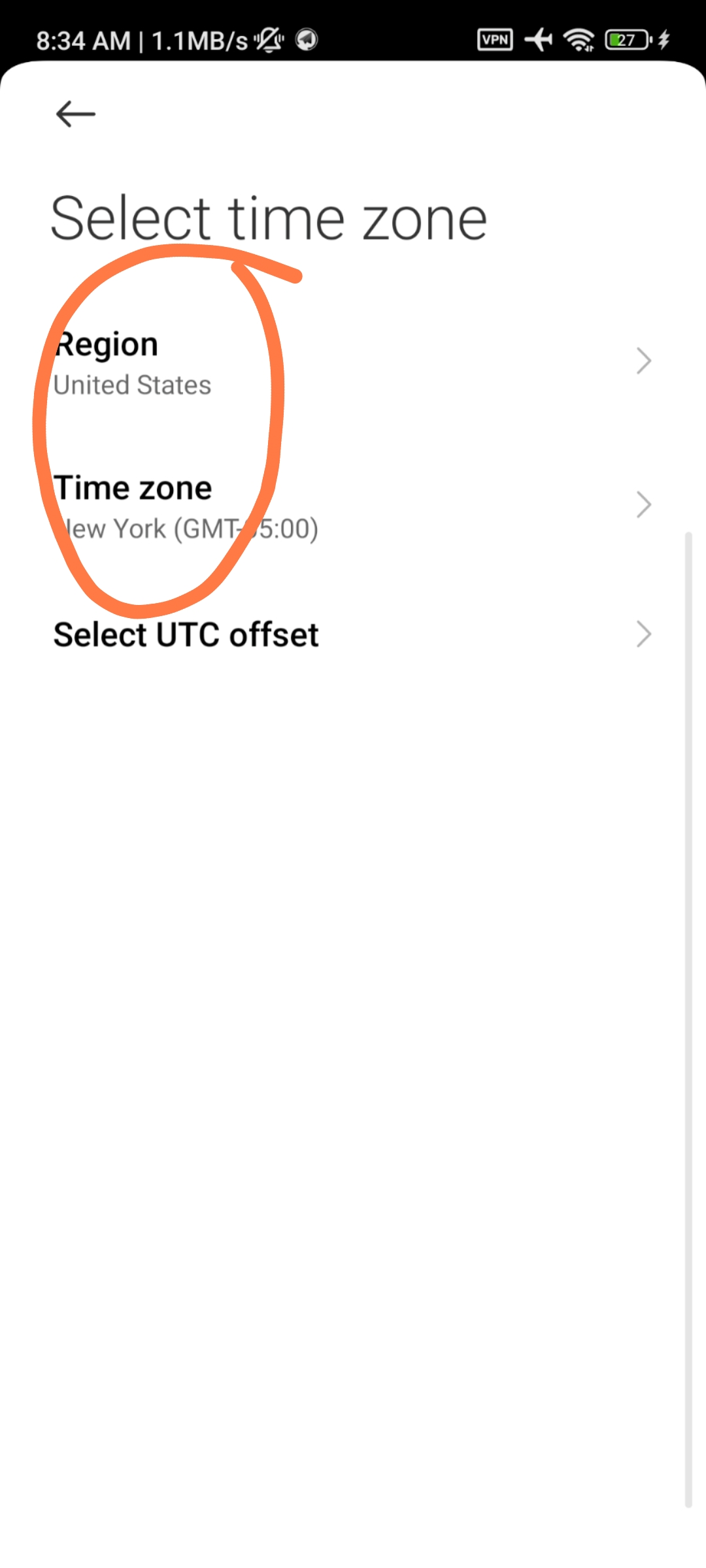Open the Region setting row

click(353, 363)
